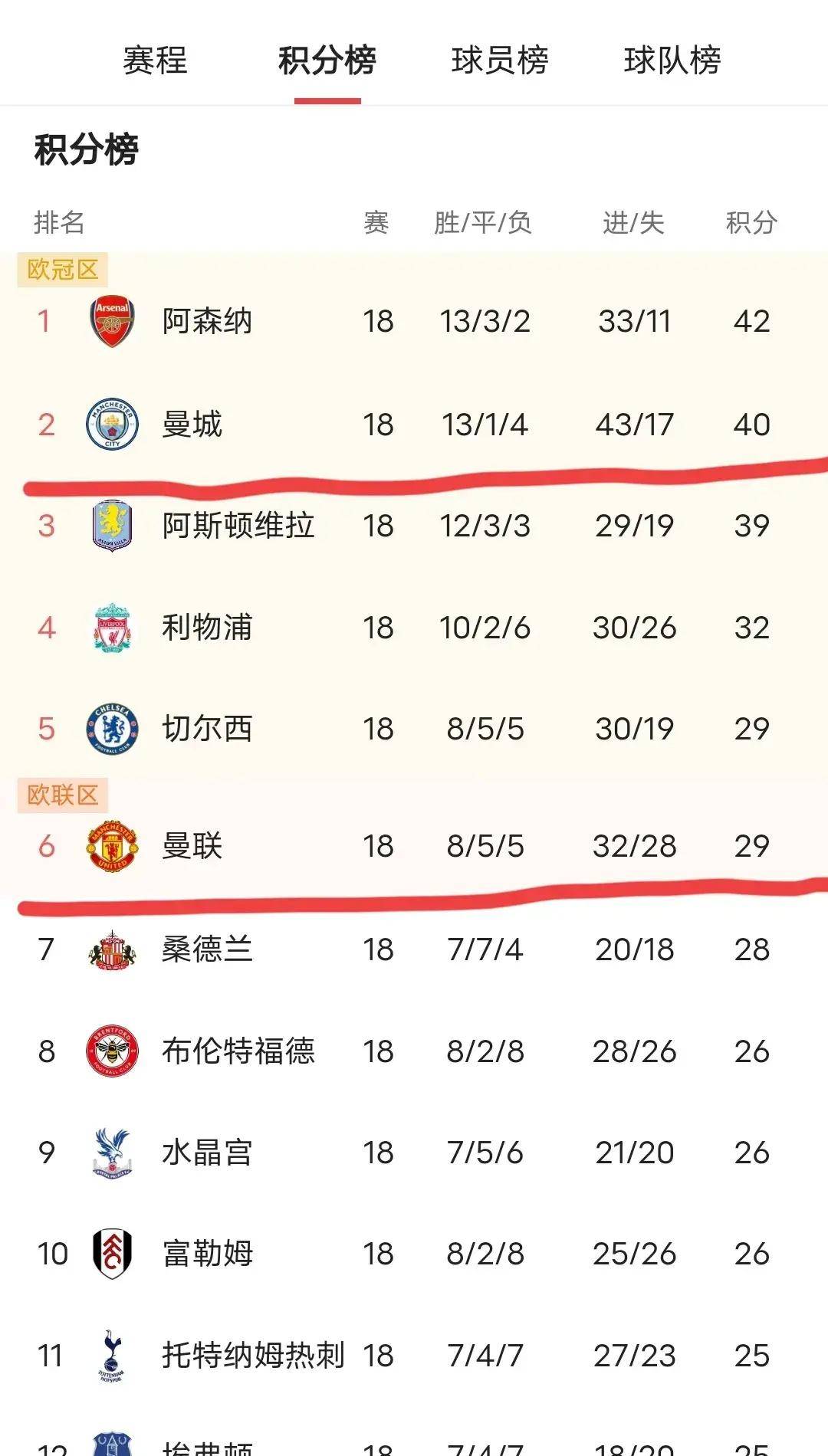Viewport: 828px width, 1456px height.
Task: Switch to the 球队榜 tab
Action: point(672,61)
